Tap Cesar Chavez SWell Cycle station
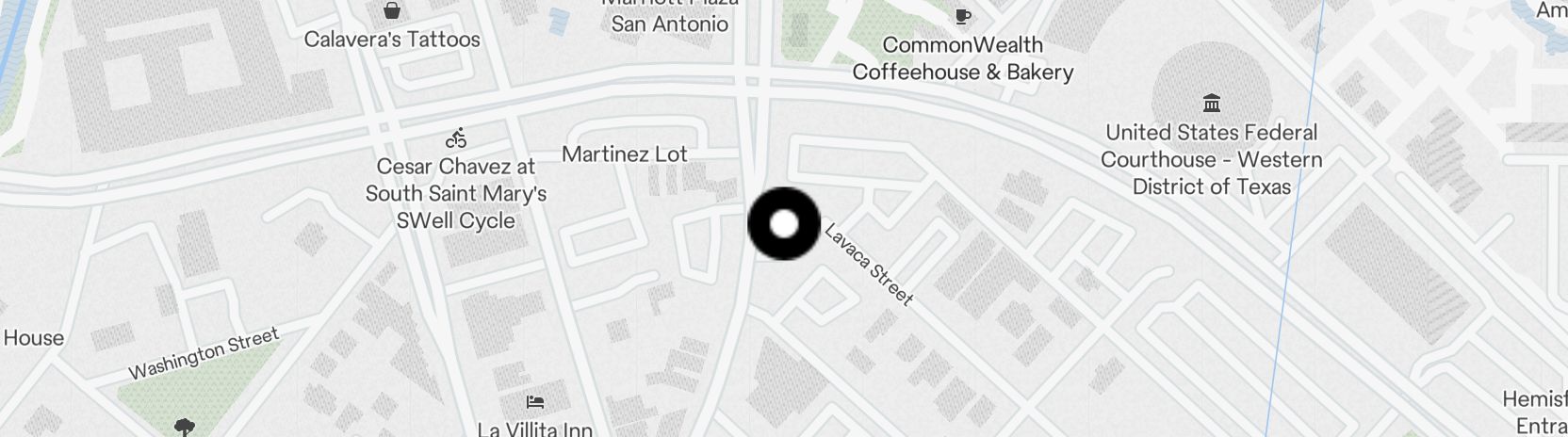 [x=456, y=139]
